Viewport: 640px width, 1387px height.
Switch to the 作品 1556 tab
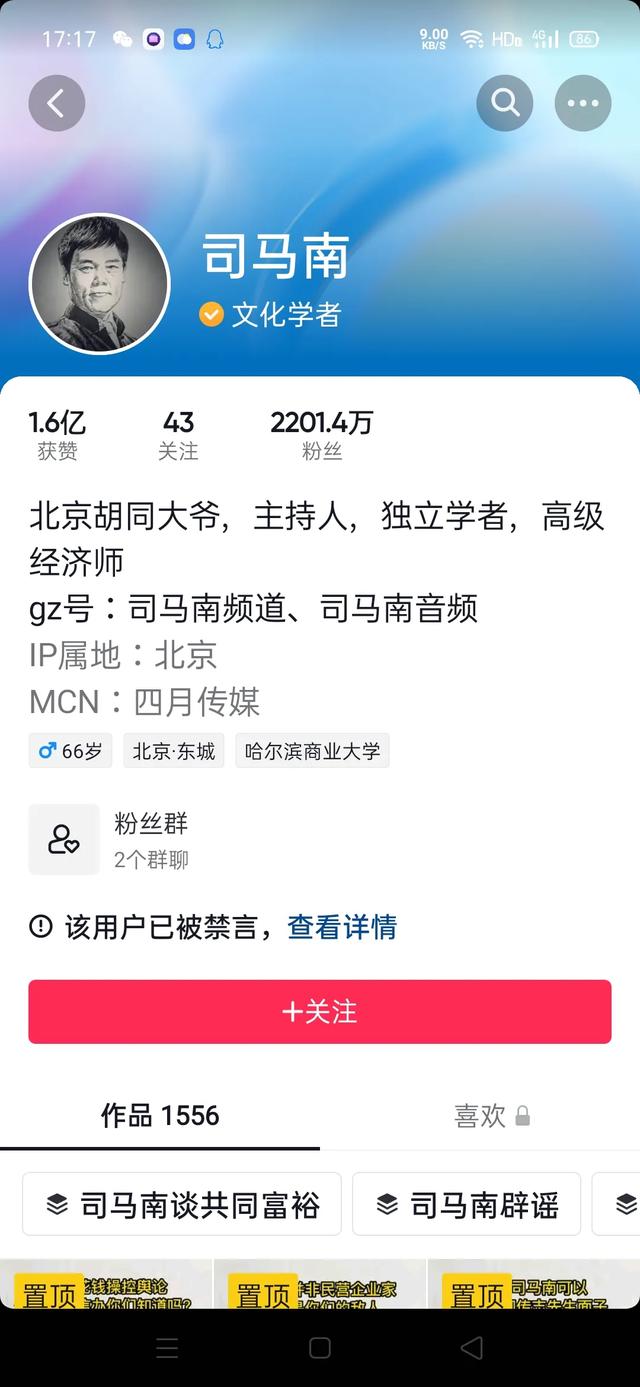click(160, 1116)
